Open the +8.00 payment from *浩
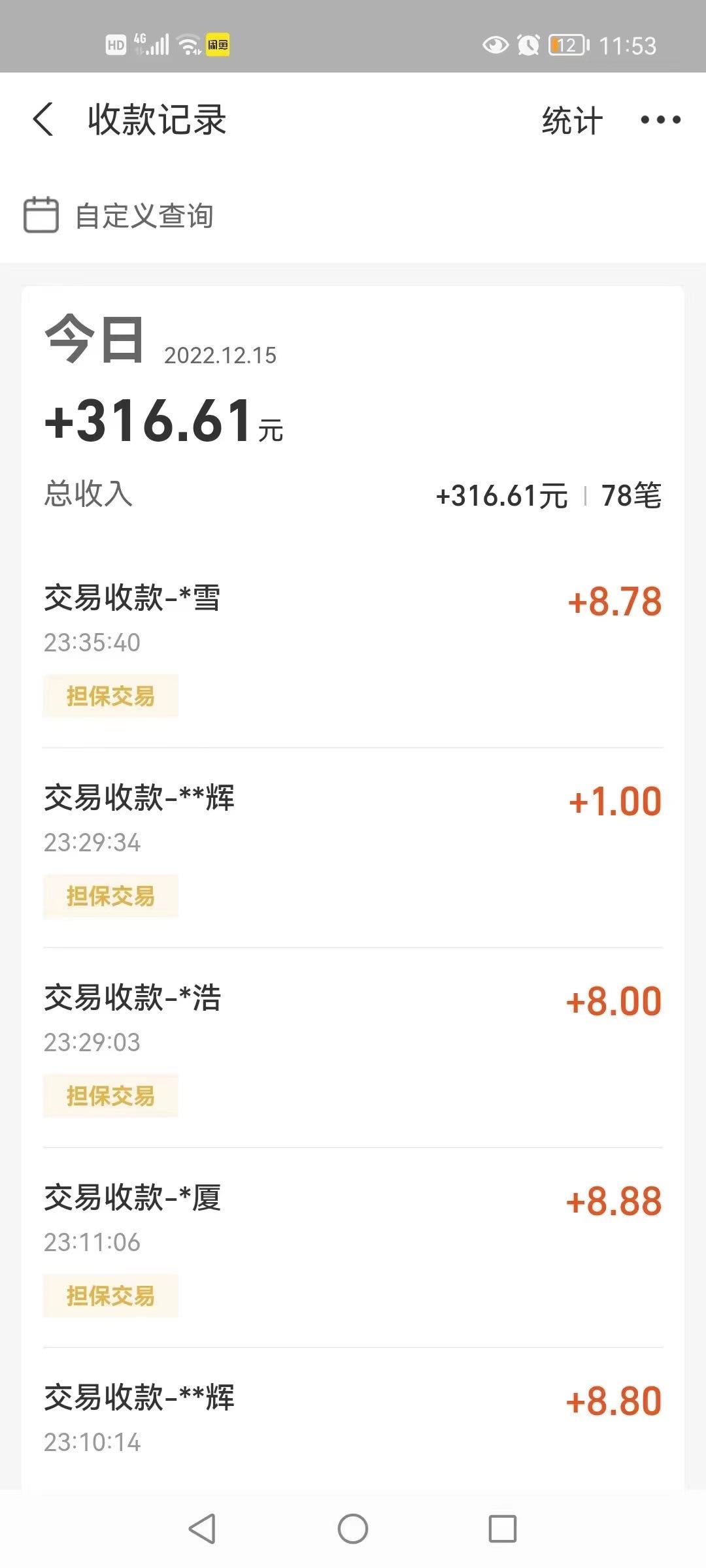This screenshot has height=1568, width=706. pyautogui.click(x=353, y=1048)
